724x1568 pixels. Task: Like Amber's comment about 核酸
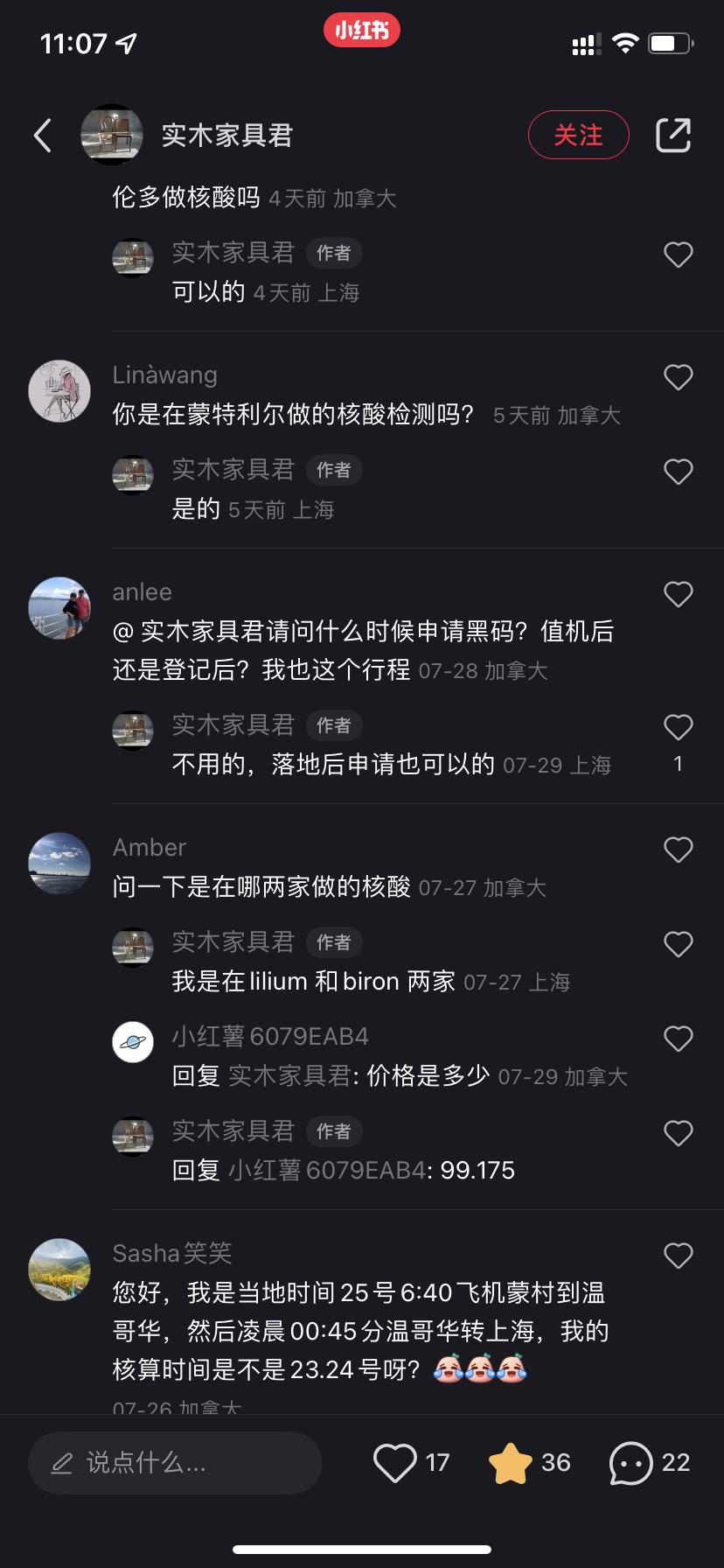click(679, 850)
